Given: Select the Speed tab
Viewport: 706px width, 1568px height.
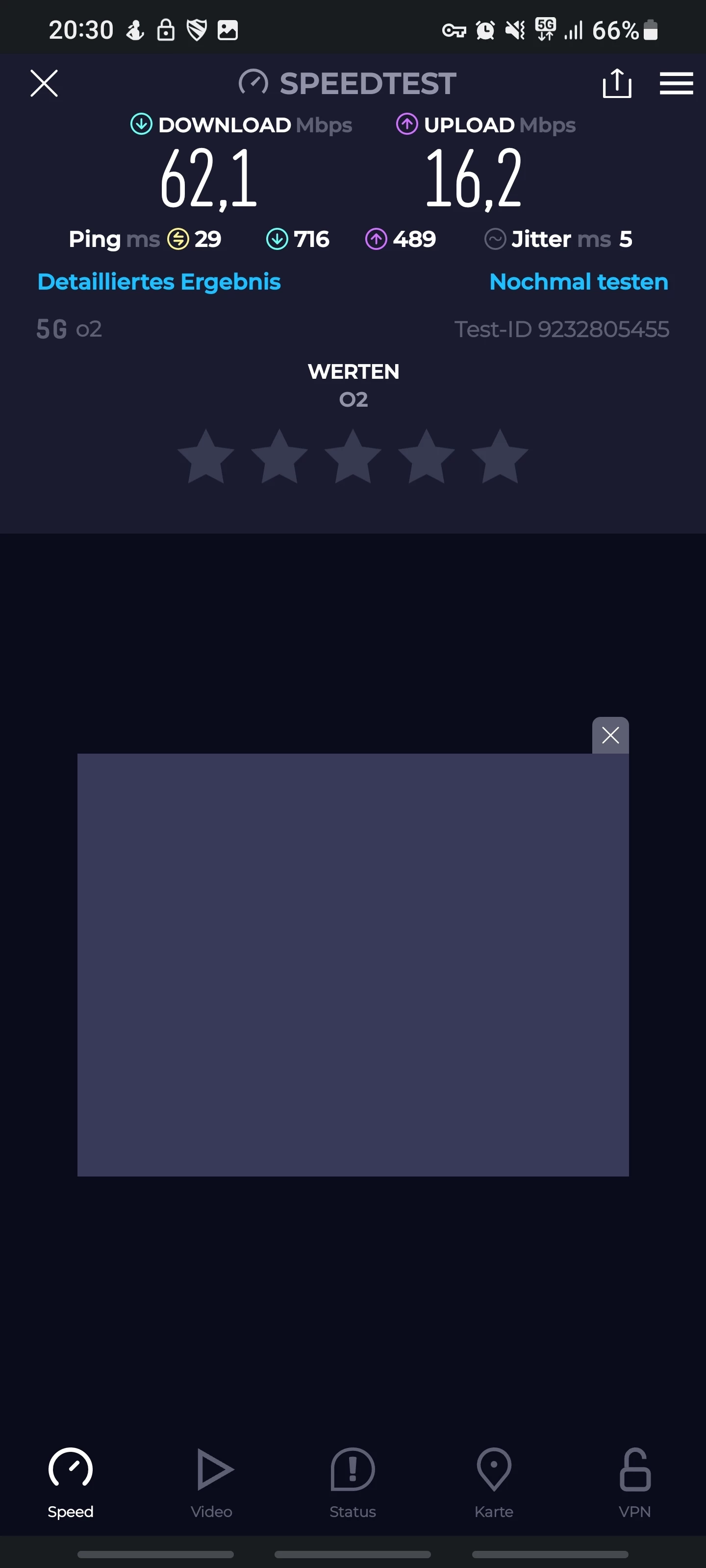Looking at the screenshot, I should tap(71, 1482).
